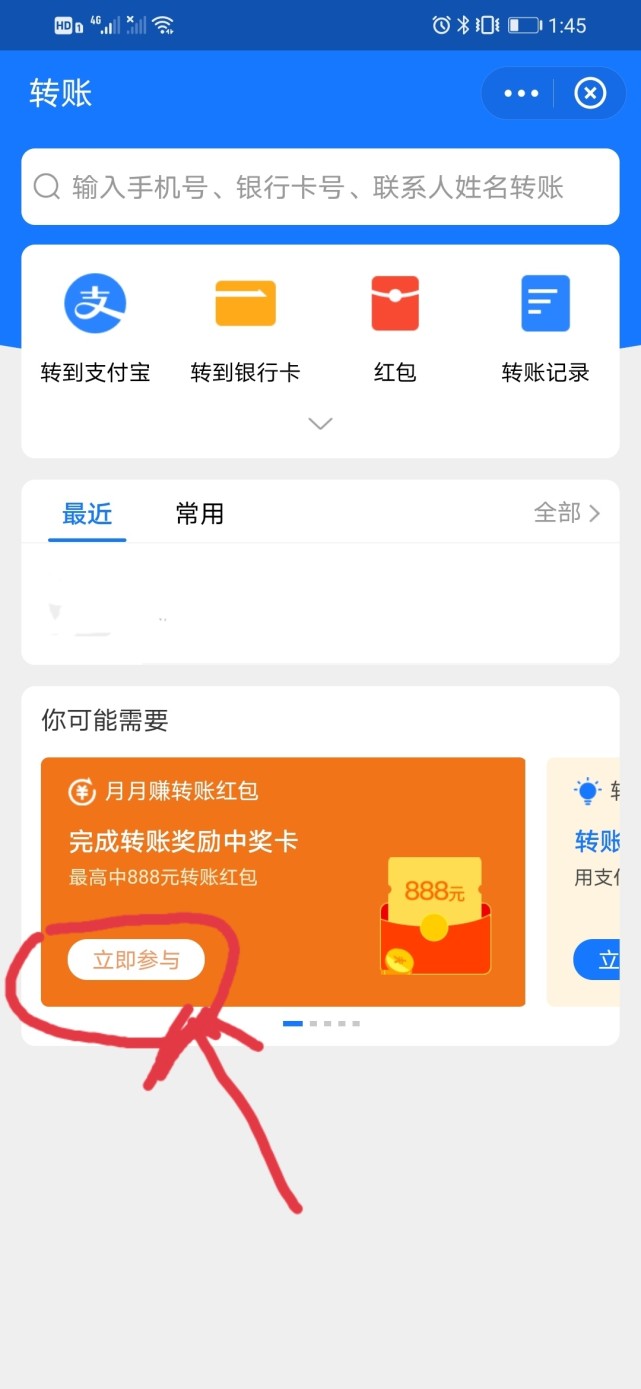Switch to the 常用 tab
This screenshot has width=641, height=1389.
click(x=199, y=514)
